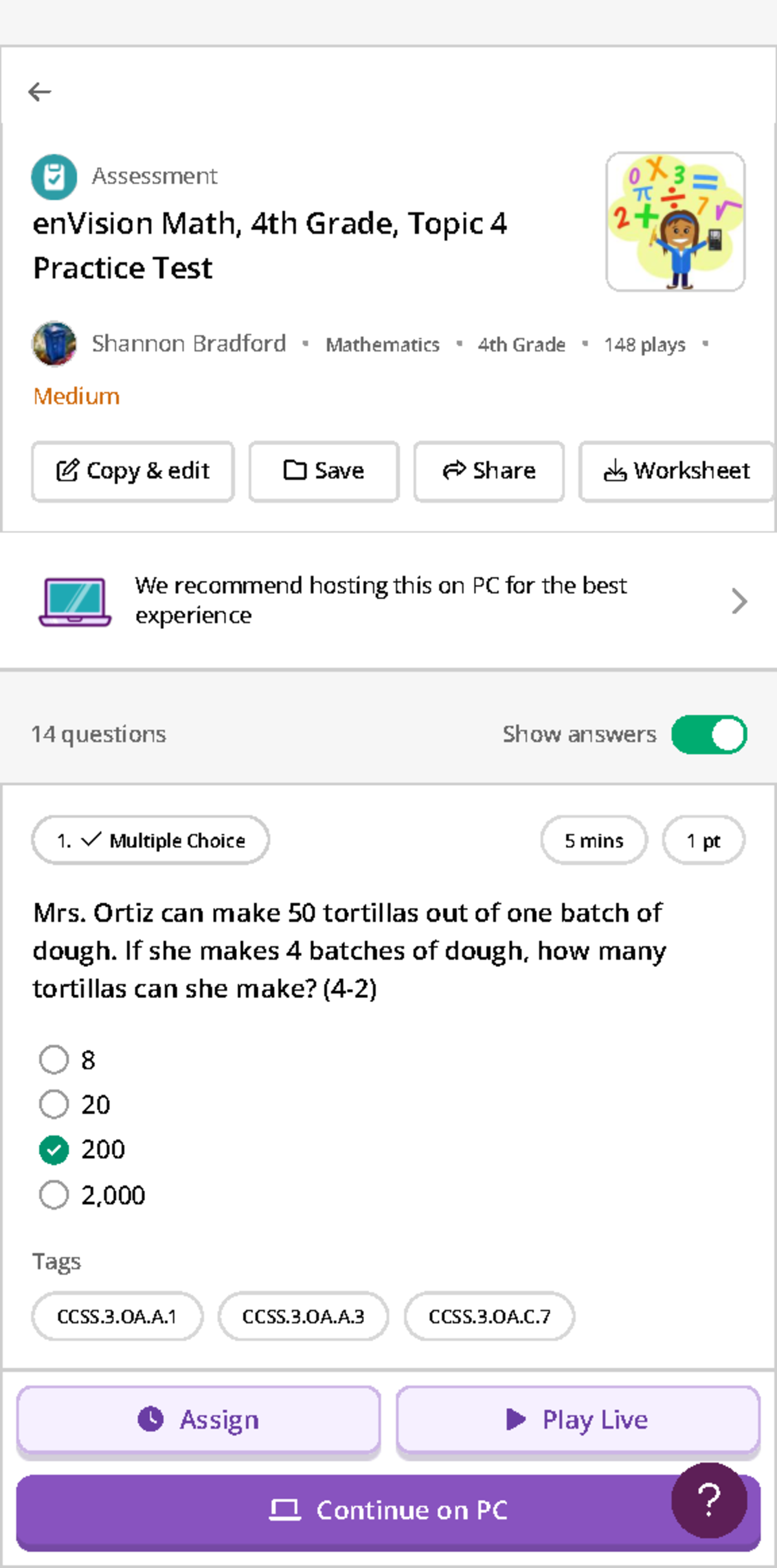Select the answer option 8
Screen dimensions: 777x1568
coord(54,1060)
